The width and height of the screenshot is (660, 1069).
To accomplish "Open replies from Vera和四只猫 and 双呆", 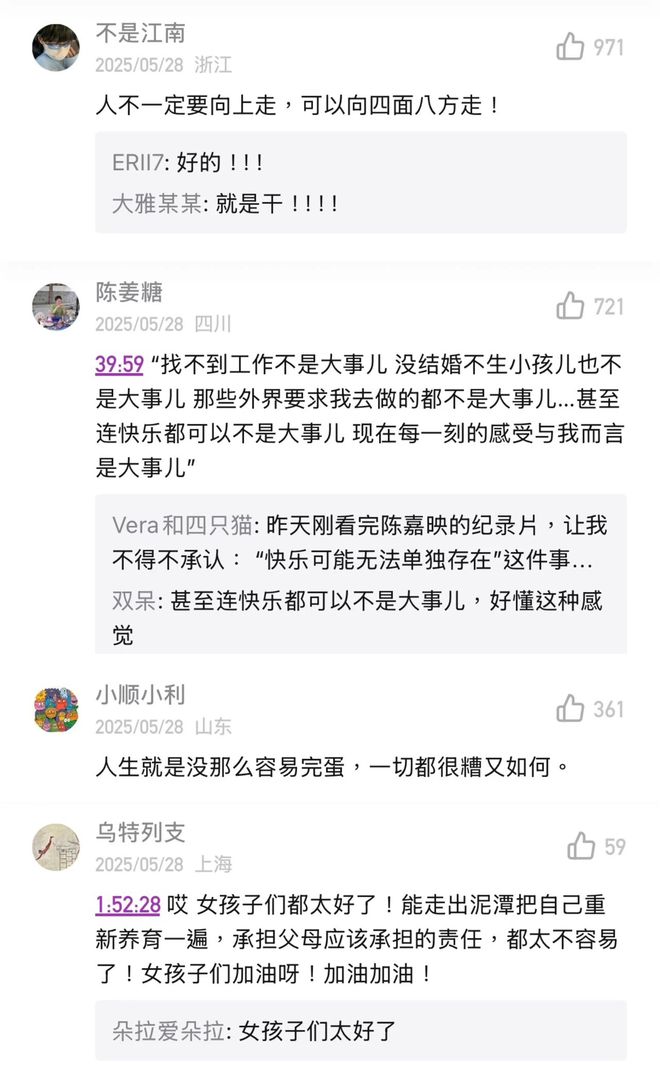I will (x=361, y=574).
